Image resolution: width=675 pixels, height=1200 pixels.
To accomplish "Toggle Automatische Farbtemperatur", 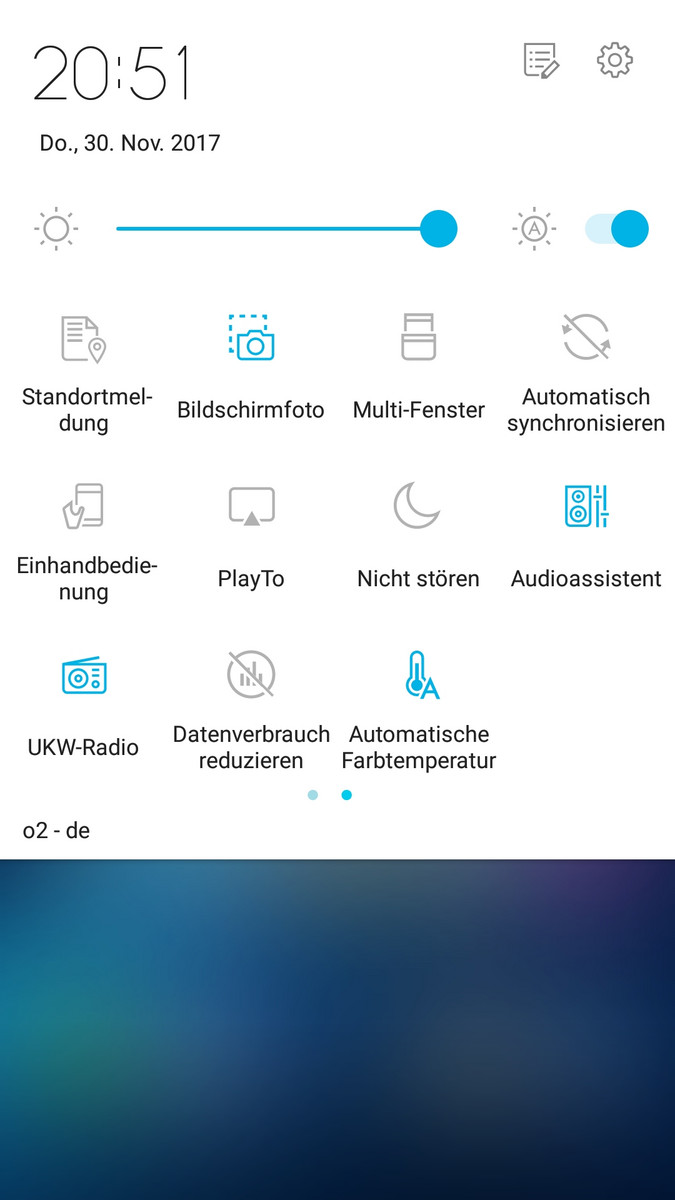I will pos(418,676).
